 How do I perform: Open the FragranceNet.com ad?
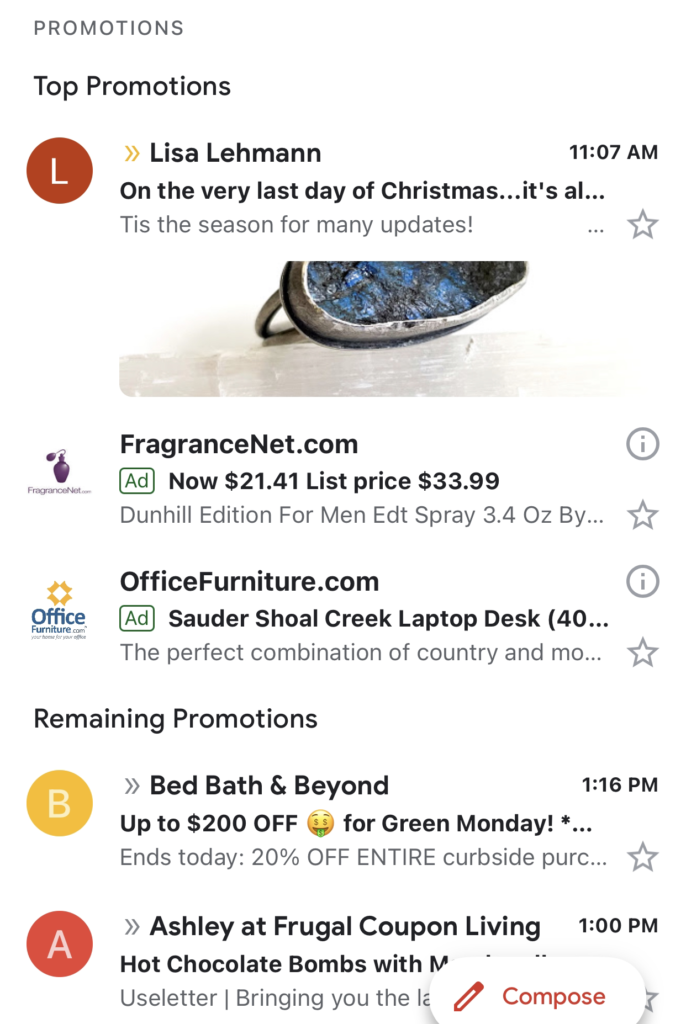(360, 481)
